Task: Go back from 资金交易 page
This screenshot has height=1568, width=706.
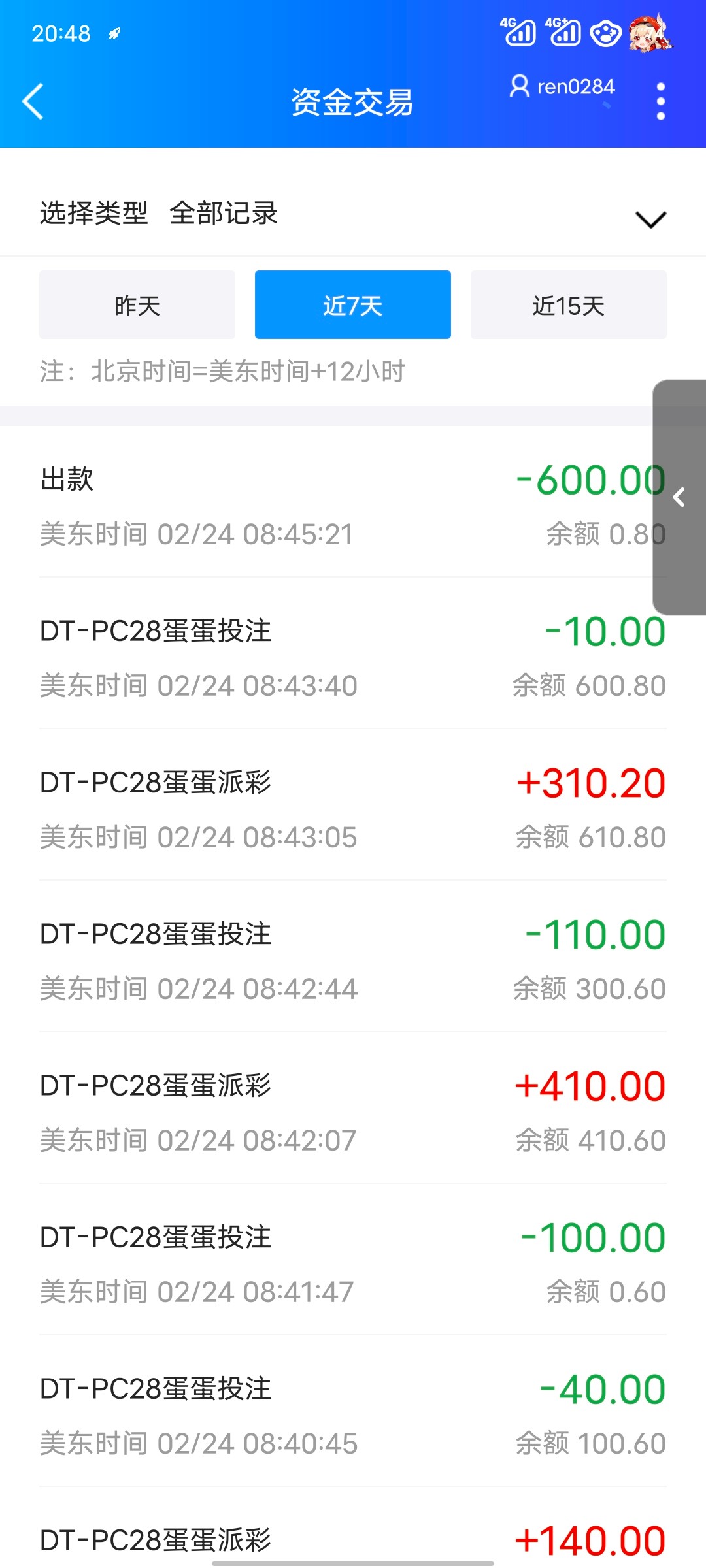Action: pos(33,102)
